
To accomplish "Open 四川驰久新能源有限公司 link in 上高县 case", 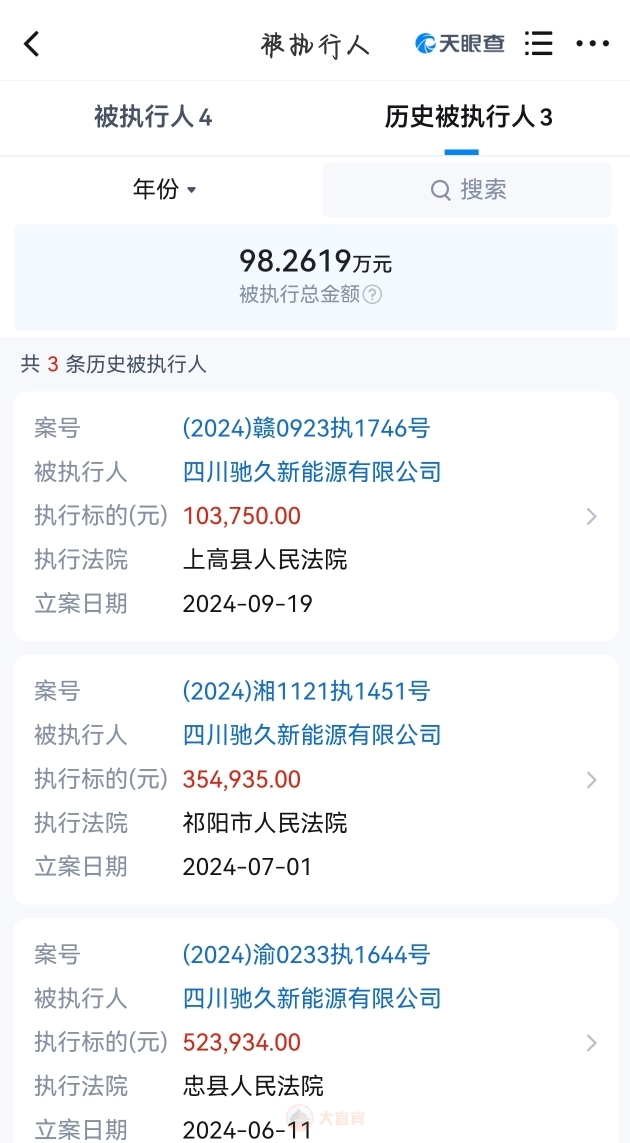I will click(312, 472).
